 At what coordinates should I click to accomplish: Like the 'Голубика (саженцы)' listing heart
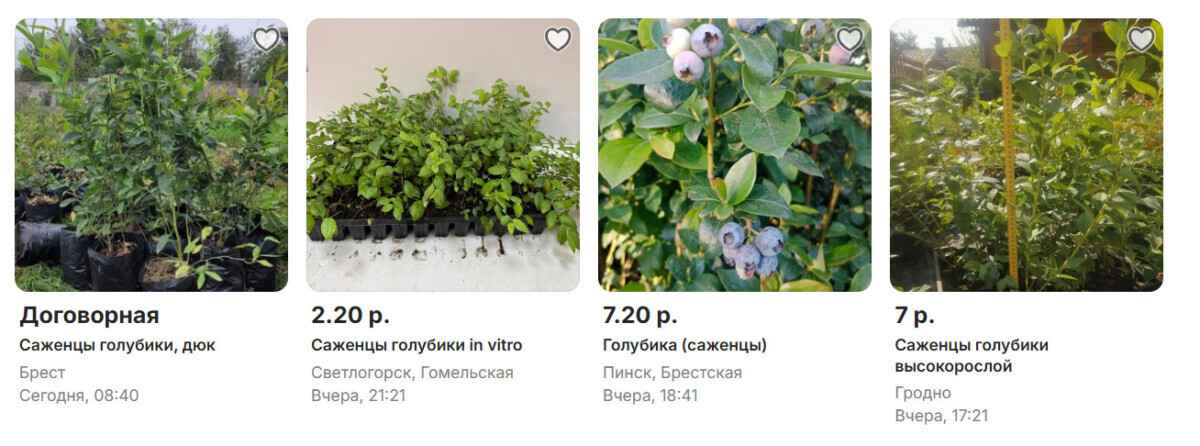coord(849,40)
